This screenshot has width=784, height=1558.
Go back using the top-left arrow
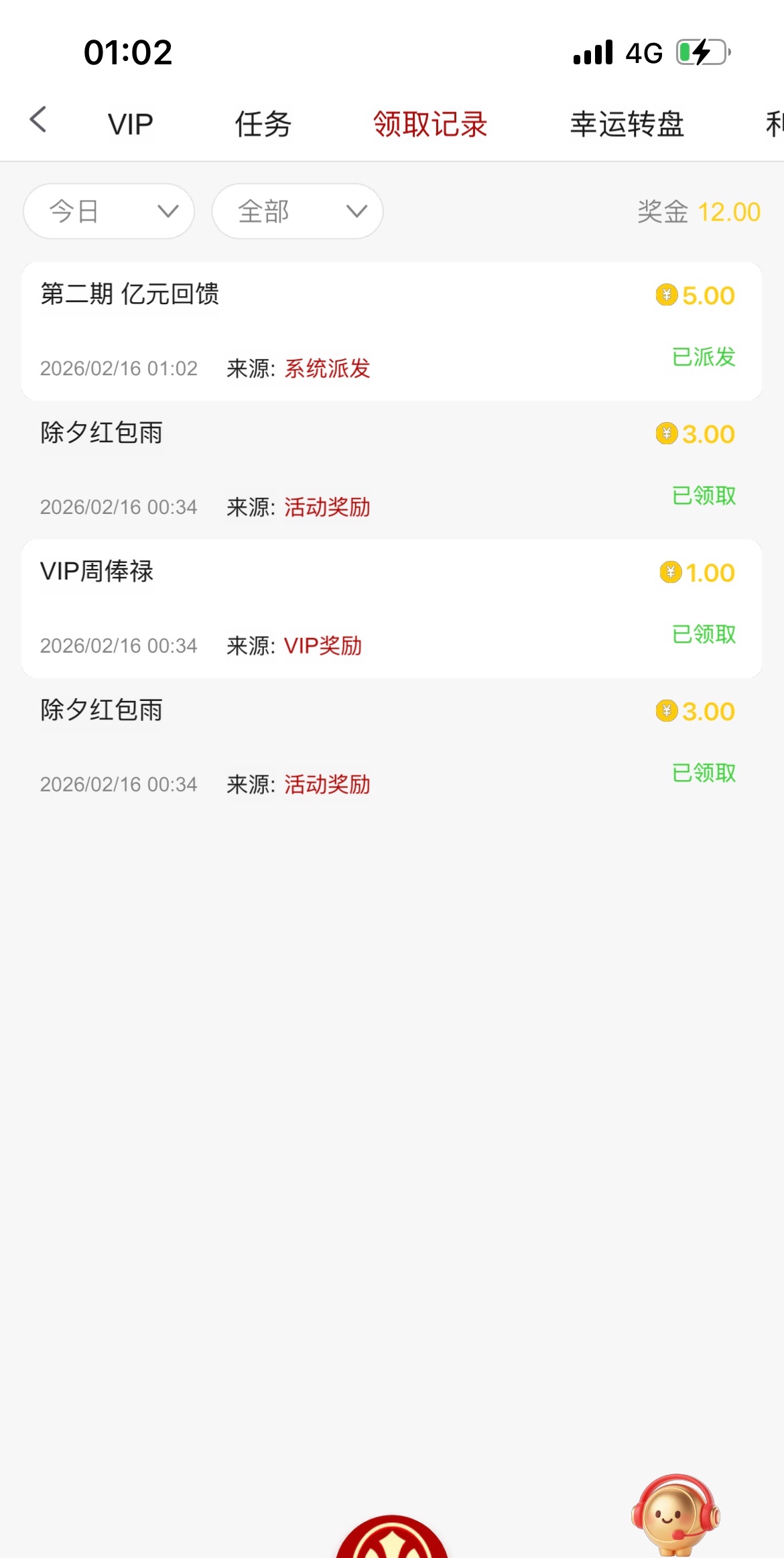[x=39, y=121]
